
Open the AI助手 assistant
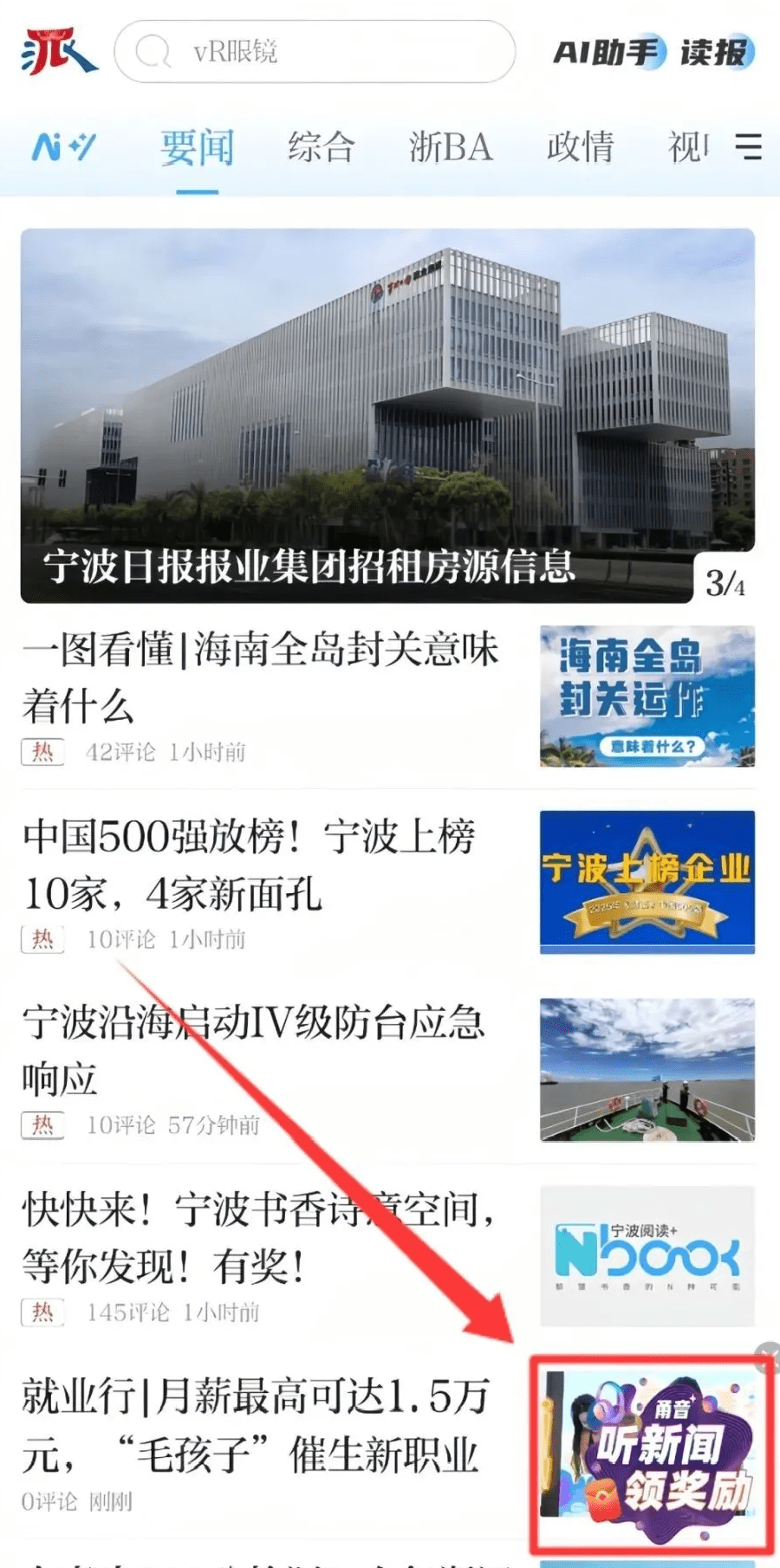(x=608, y=52)
